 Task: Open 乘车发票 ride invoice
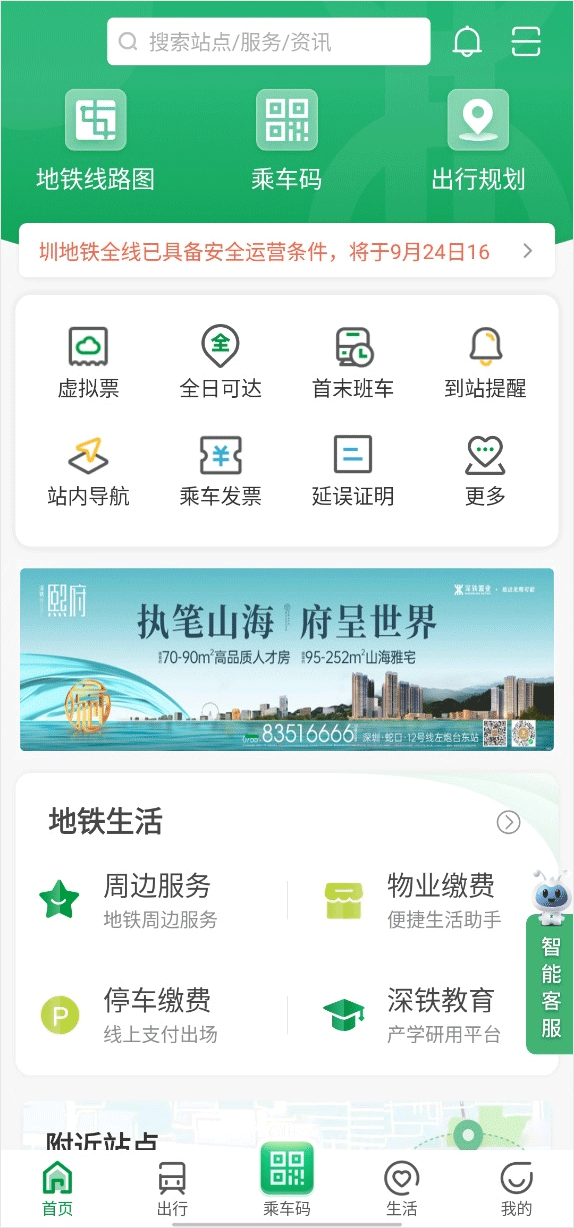tap(220, 471)
